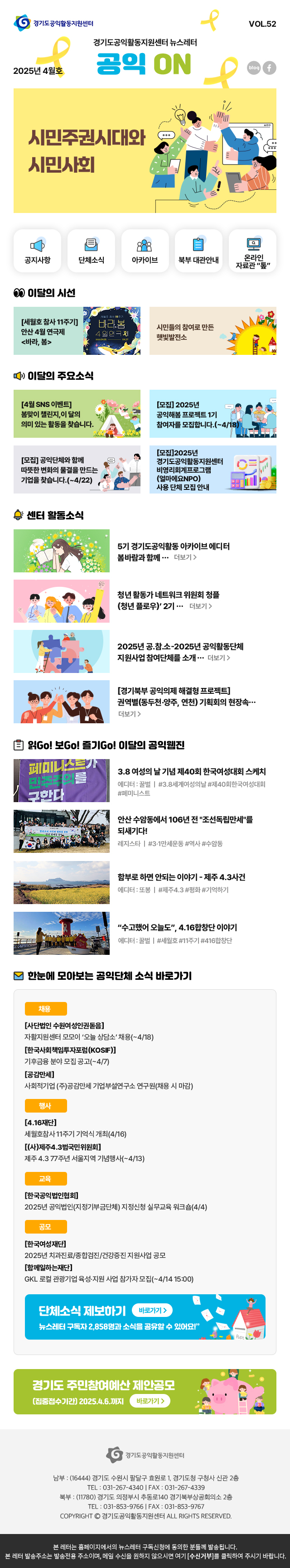Tap 더보기 for 아카이브 에디터 봄바람

[185, 557]
